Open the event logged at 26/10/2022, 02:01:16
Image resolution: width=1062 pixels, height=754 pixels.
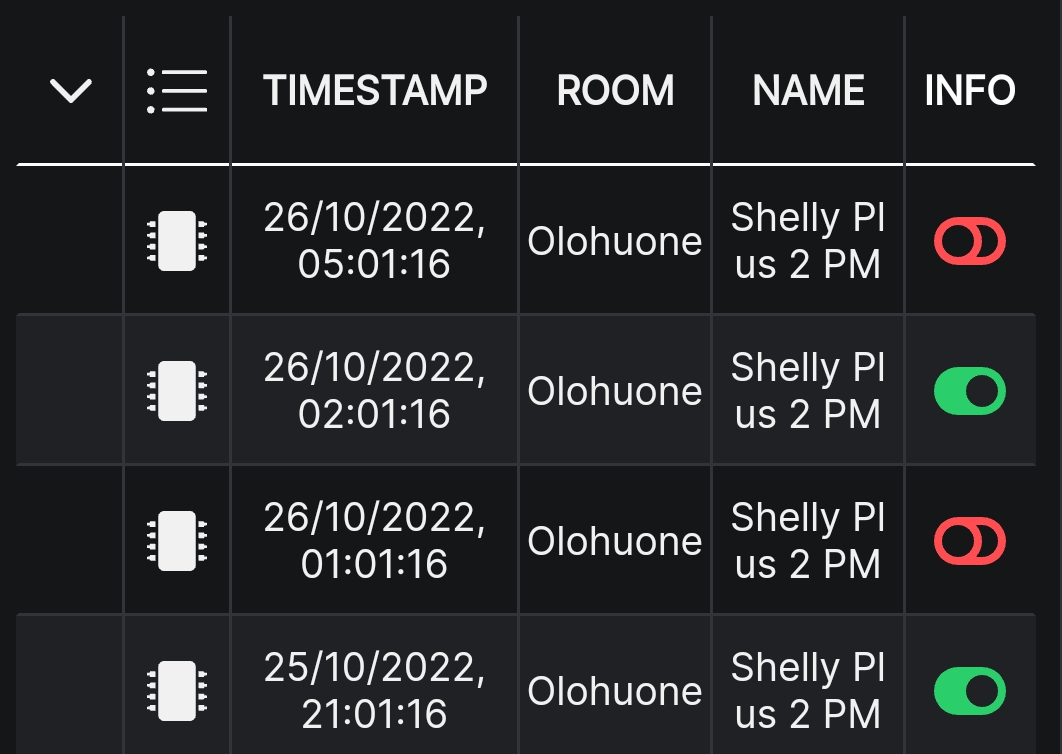click(375, 391)
